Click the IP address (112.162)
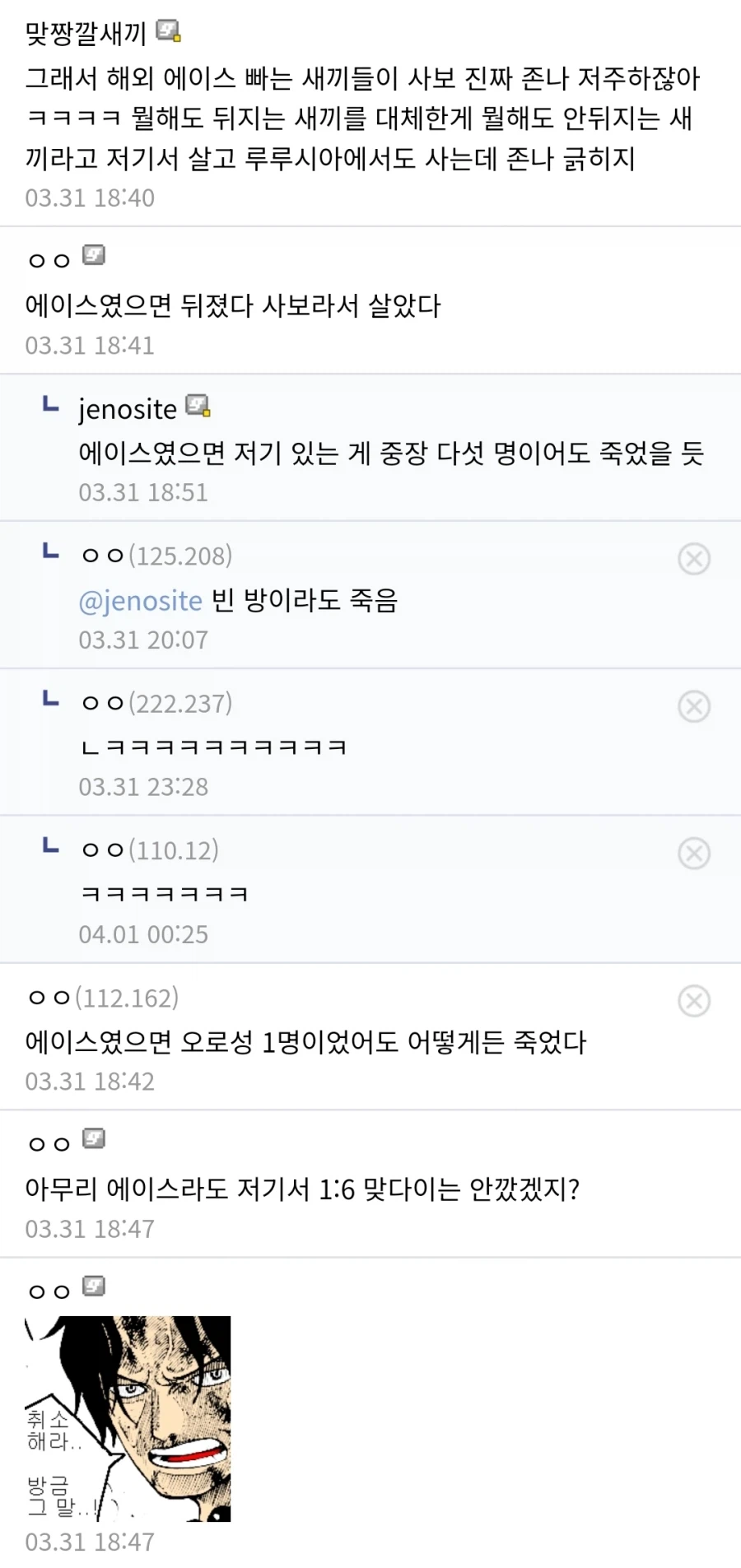741x1568 pixels. click(126, 998)
